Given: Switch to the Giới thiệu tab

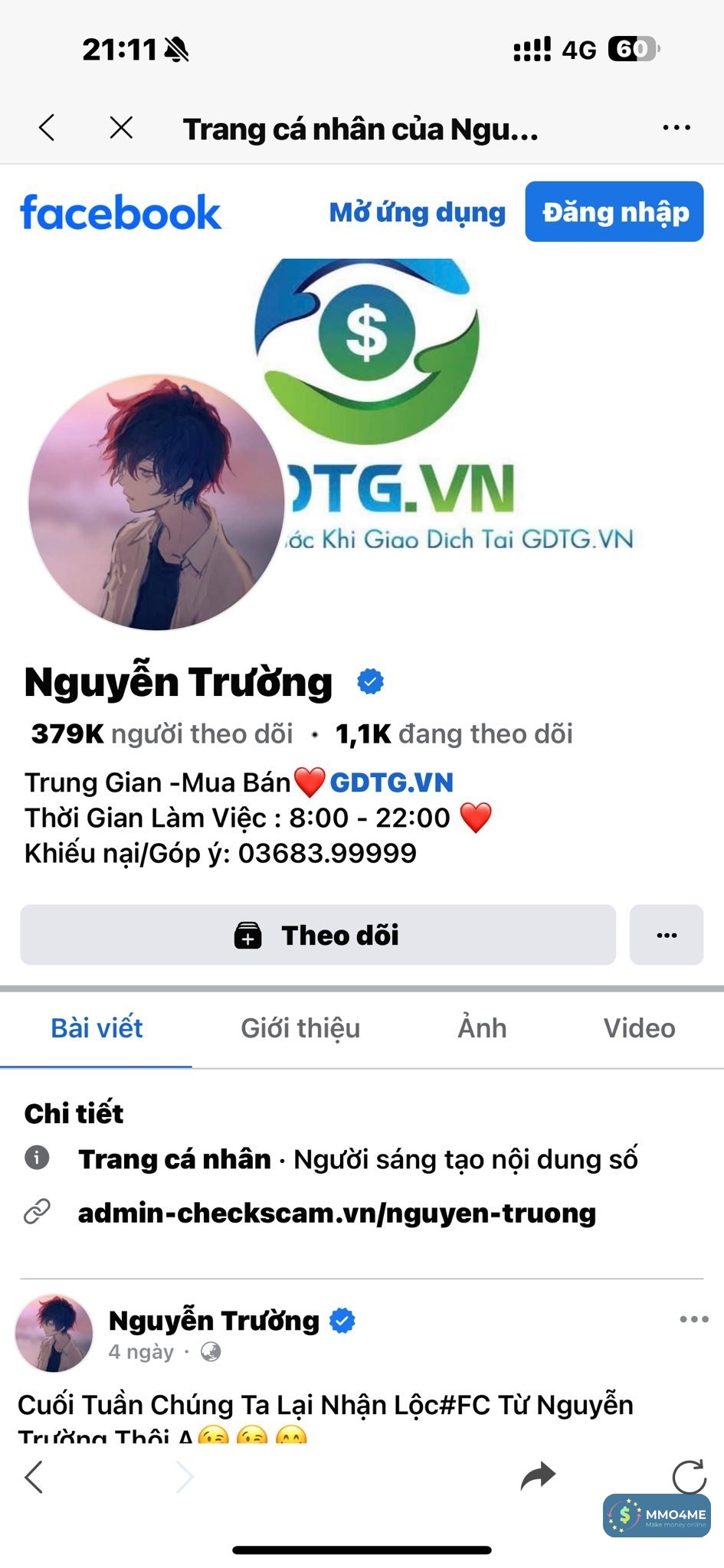Looking at the screenshot, I should tap(300, 1028).
